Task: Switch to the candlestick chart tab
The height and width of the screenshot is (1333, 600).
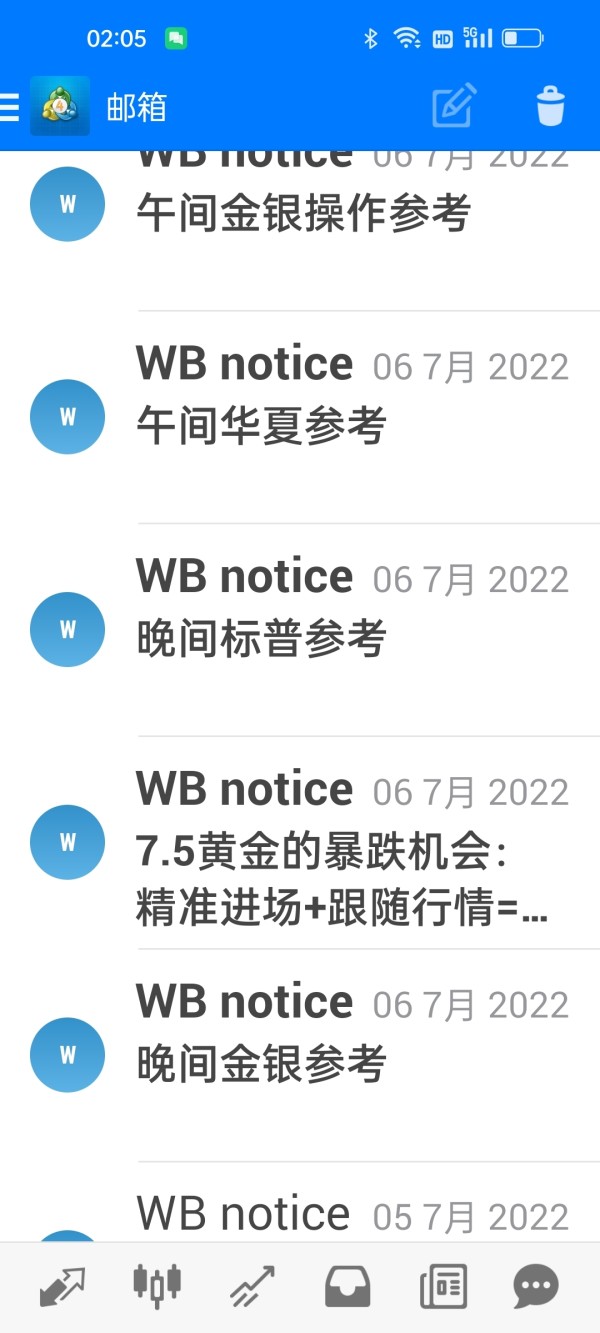Action: (157, 1286)
